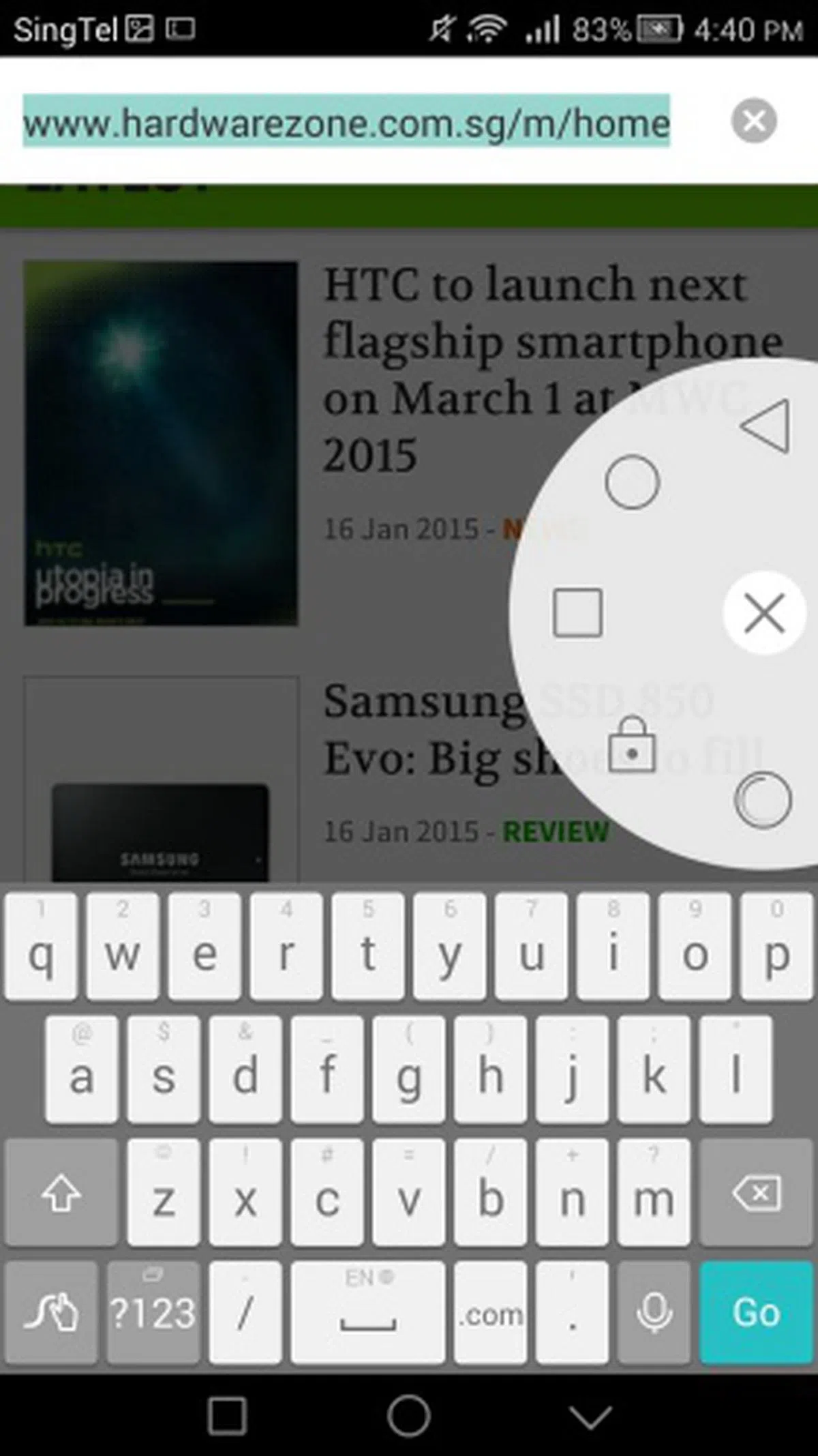818x1456 pixels.
Task: Tap the backspace key
Action: pyautogui.click(x=756, y=1193)
